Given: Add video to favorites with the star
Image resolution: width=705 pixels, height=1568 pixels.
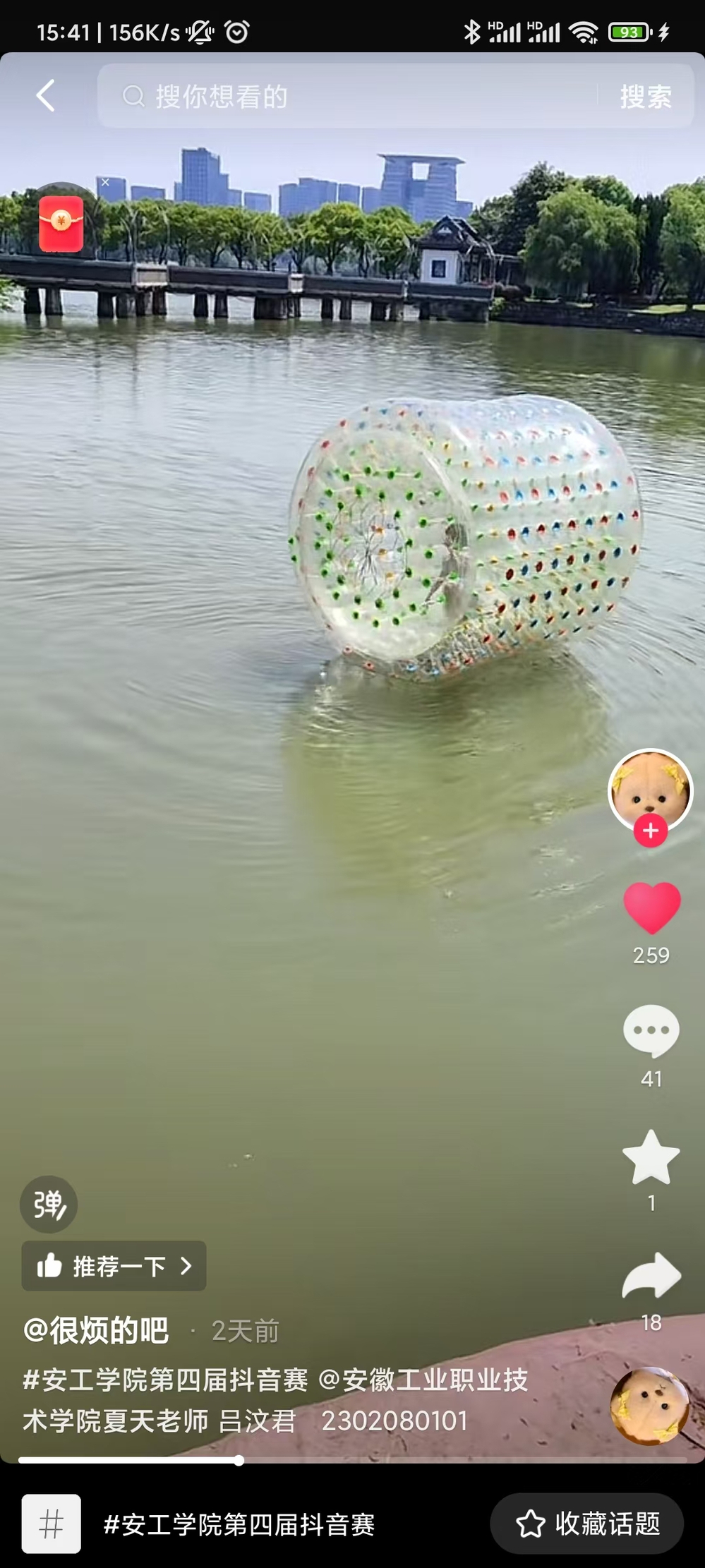Looking at the screenshot, I should 651,1157.
